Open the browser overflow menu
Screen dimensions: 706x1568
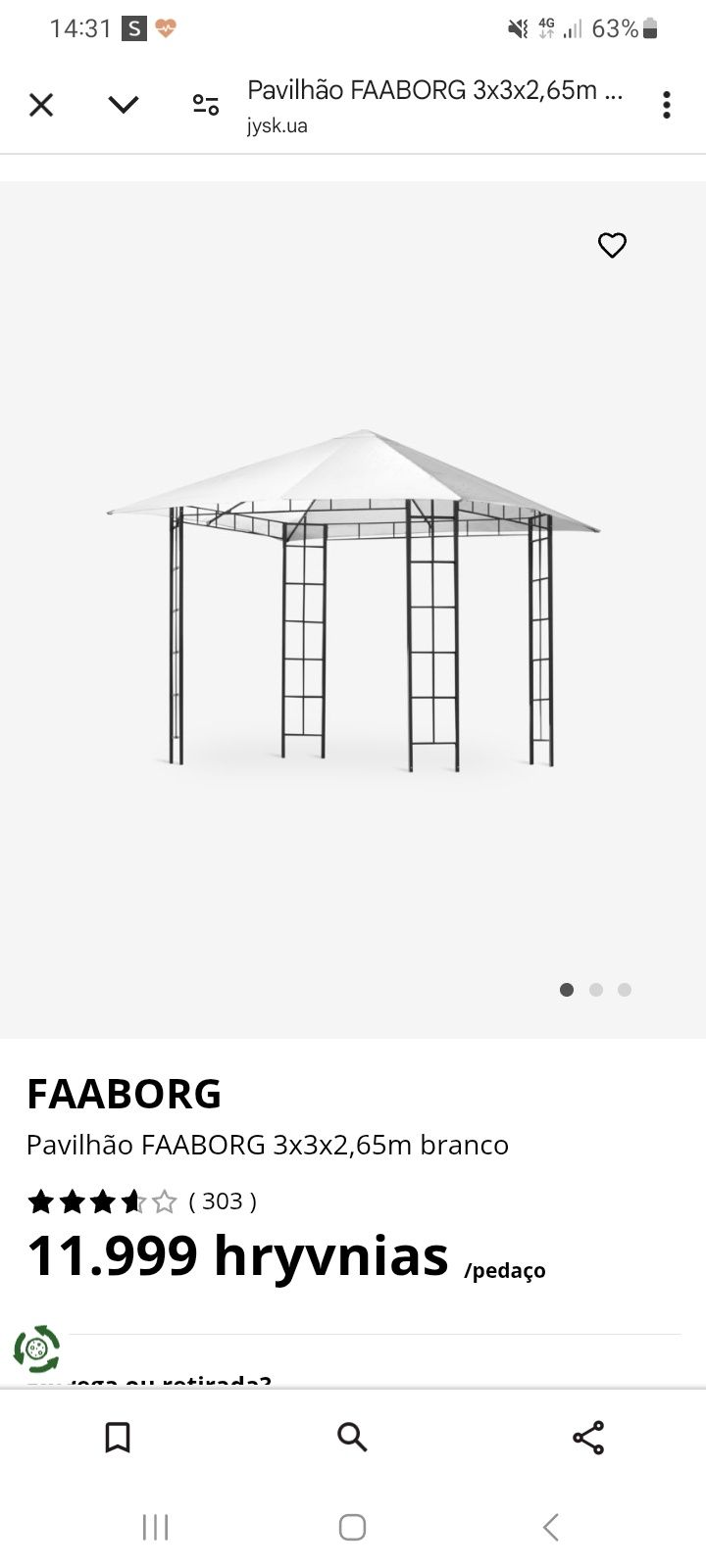point(667,105)
